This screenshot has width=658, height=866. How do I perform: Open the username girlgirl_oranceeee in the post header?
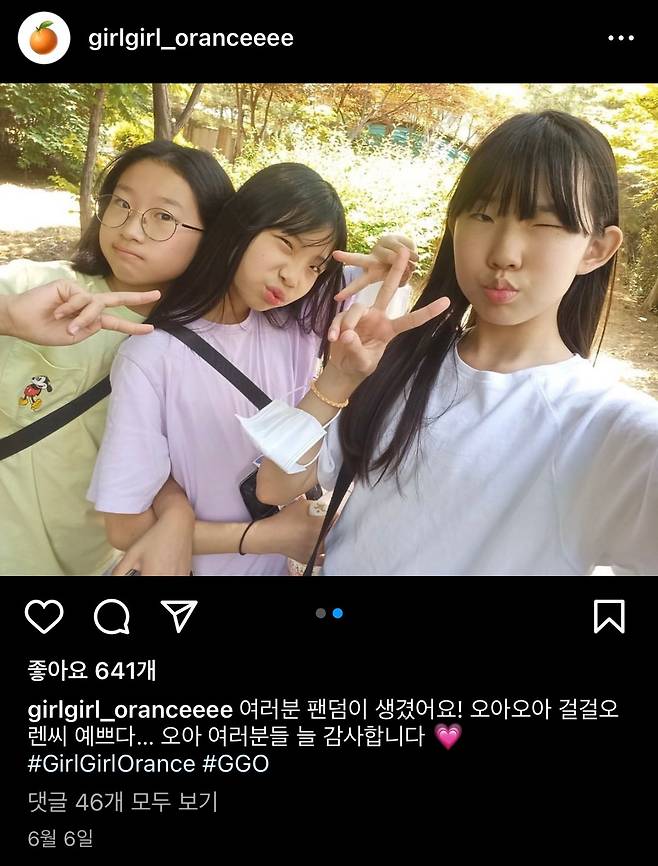(x=190, y=38)
